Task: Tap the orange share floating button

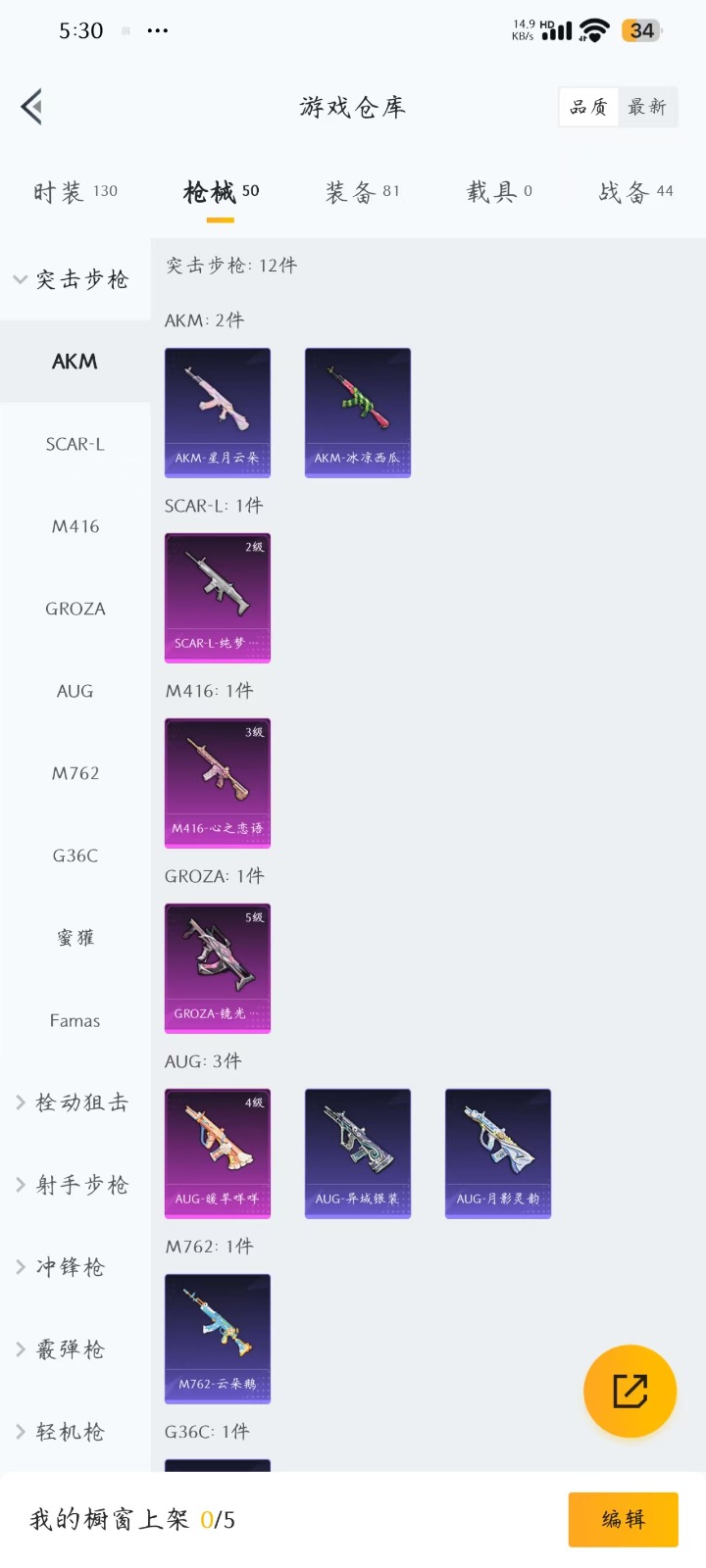Action: [630, 1391]
